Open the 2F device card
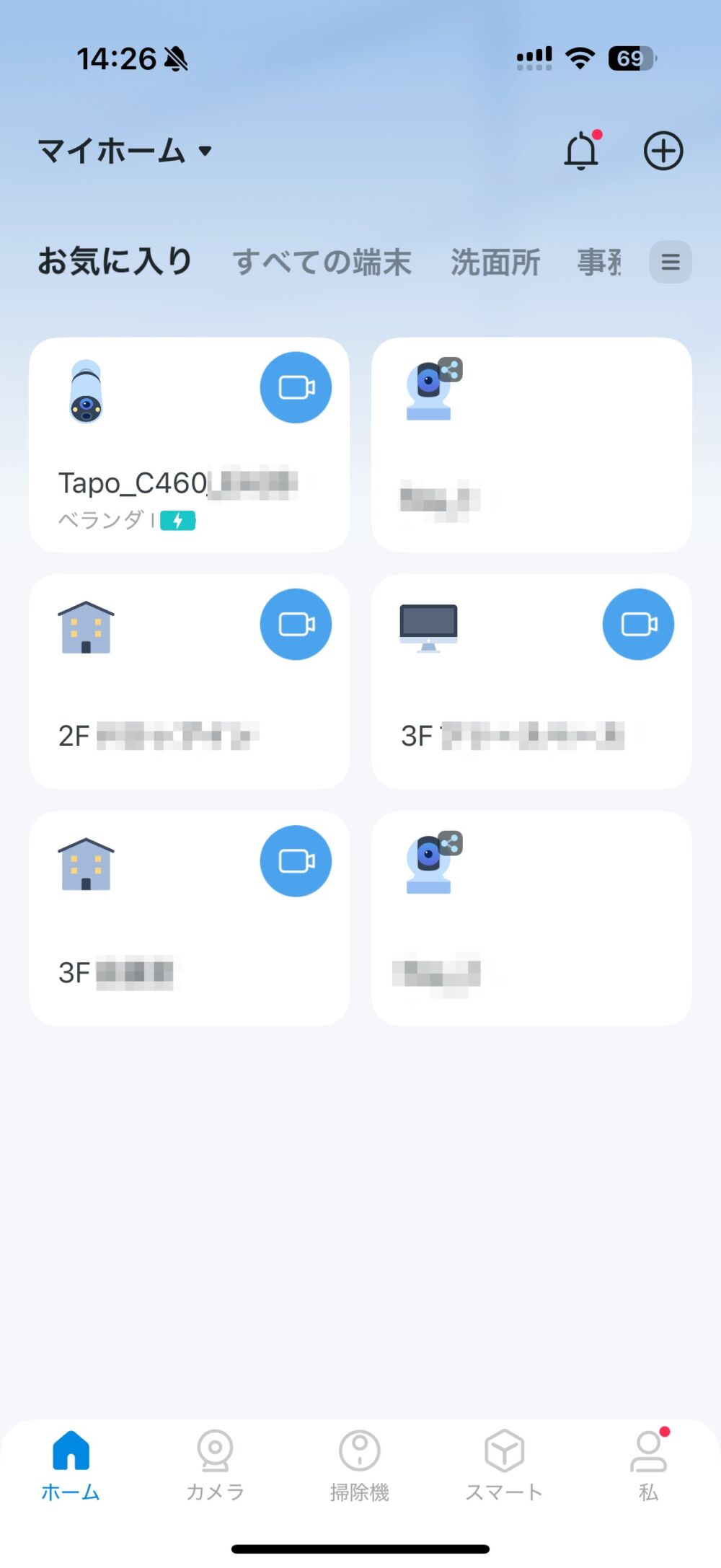The width and height of the screenshot is (721, 1568). point(189,682)
